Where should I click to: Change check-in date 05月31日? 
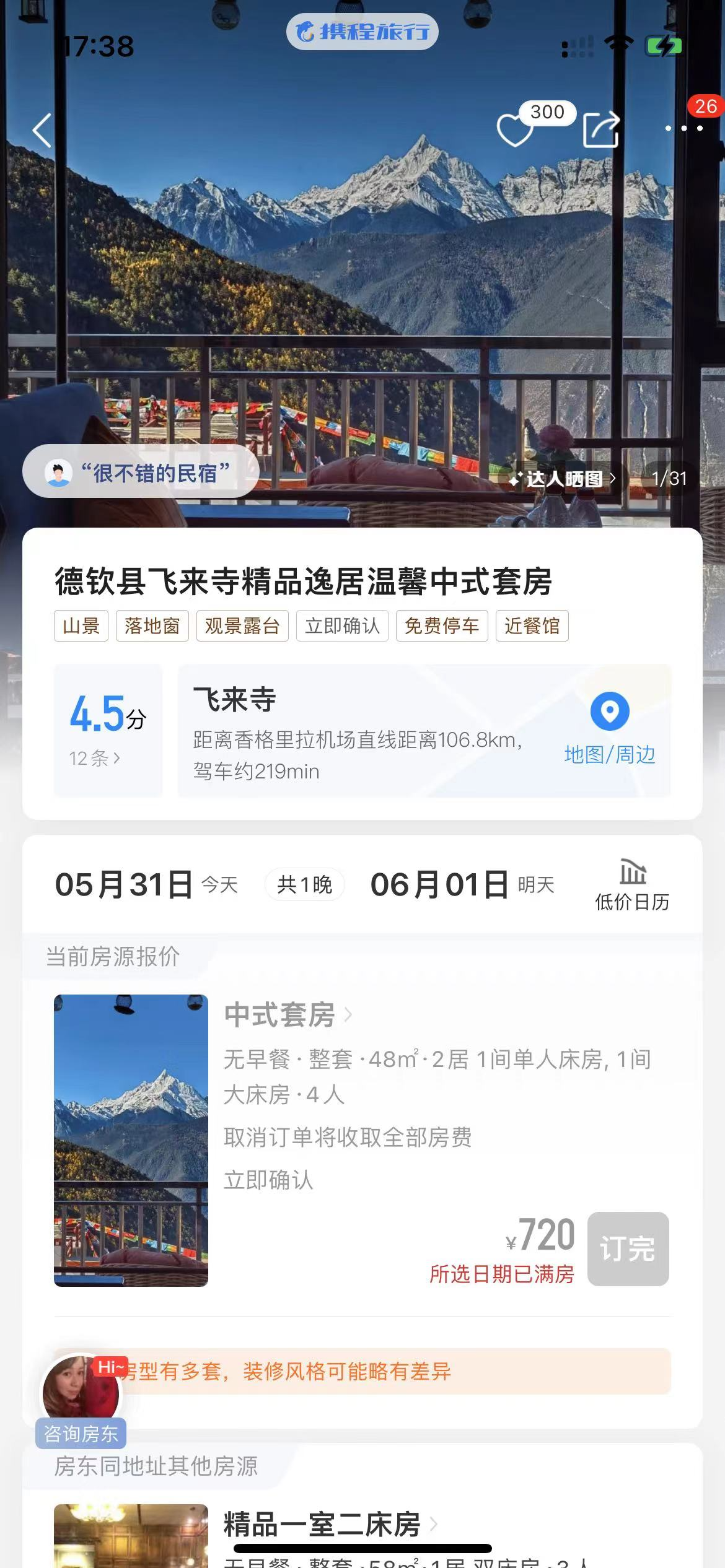click(x=124, y=884)
